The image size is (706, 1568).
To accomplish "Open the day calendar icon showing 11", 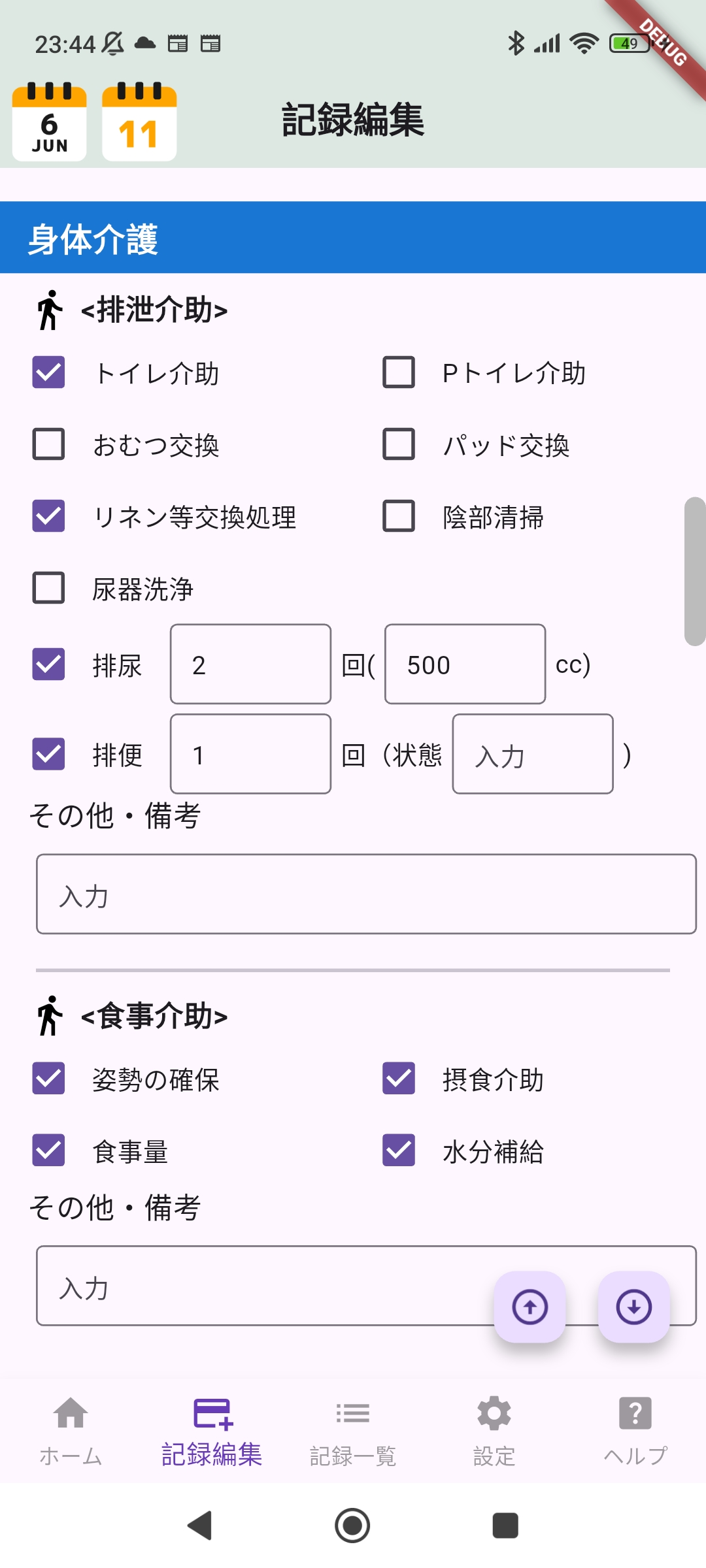I will click(x=139, y=122).
